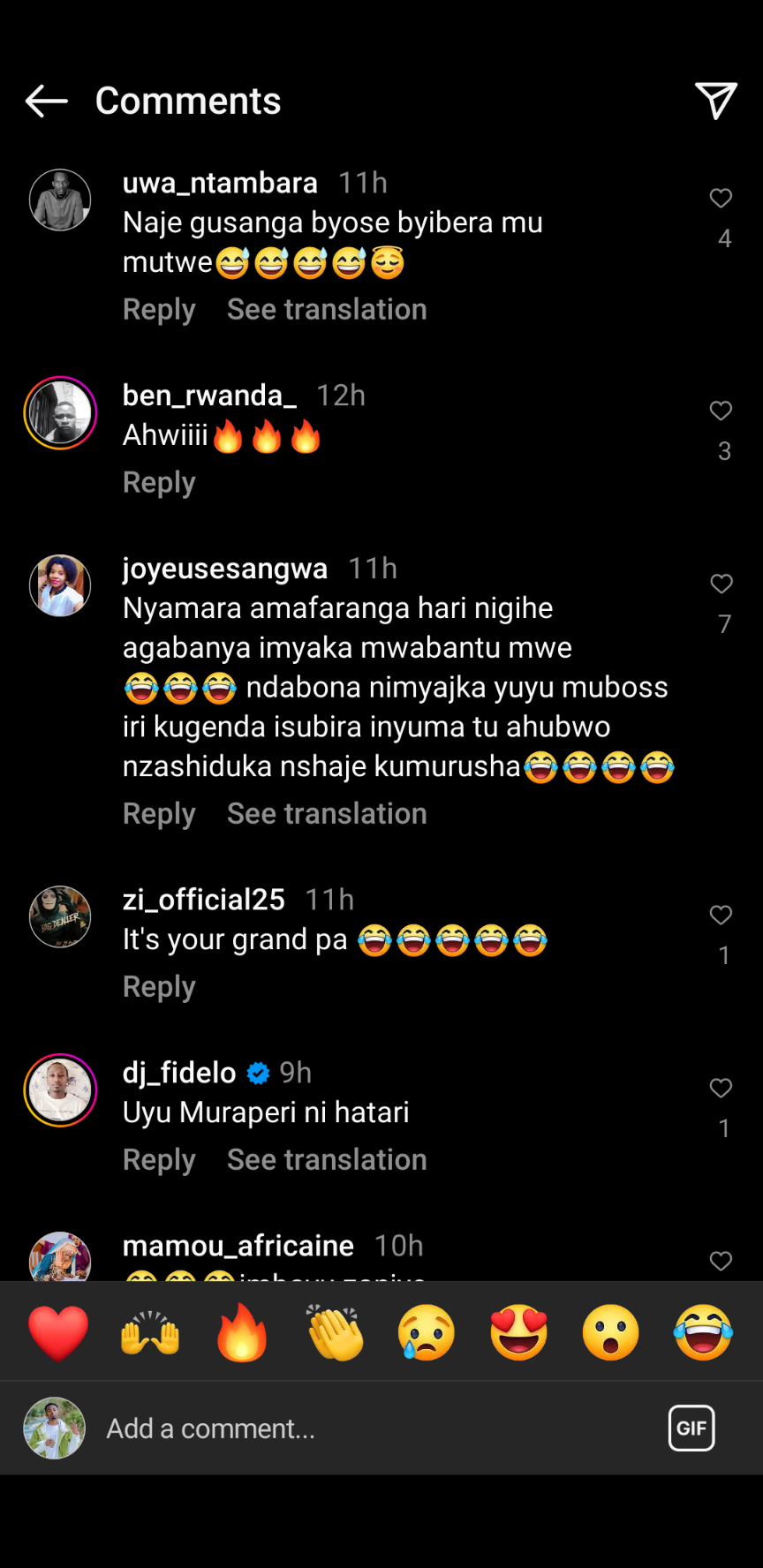See translation of joyeusesangwa's comment

pos(327,814)
